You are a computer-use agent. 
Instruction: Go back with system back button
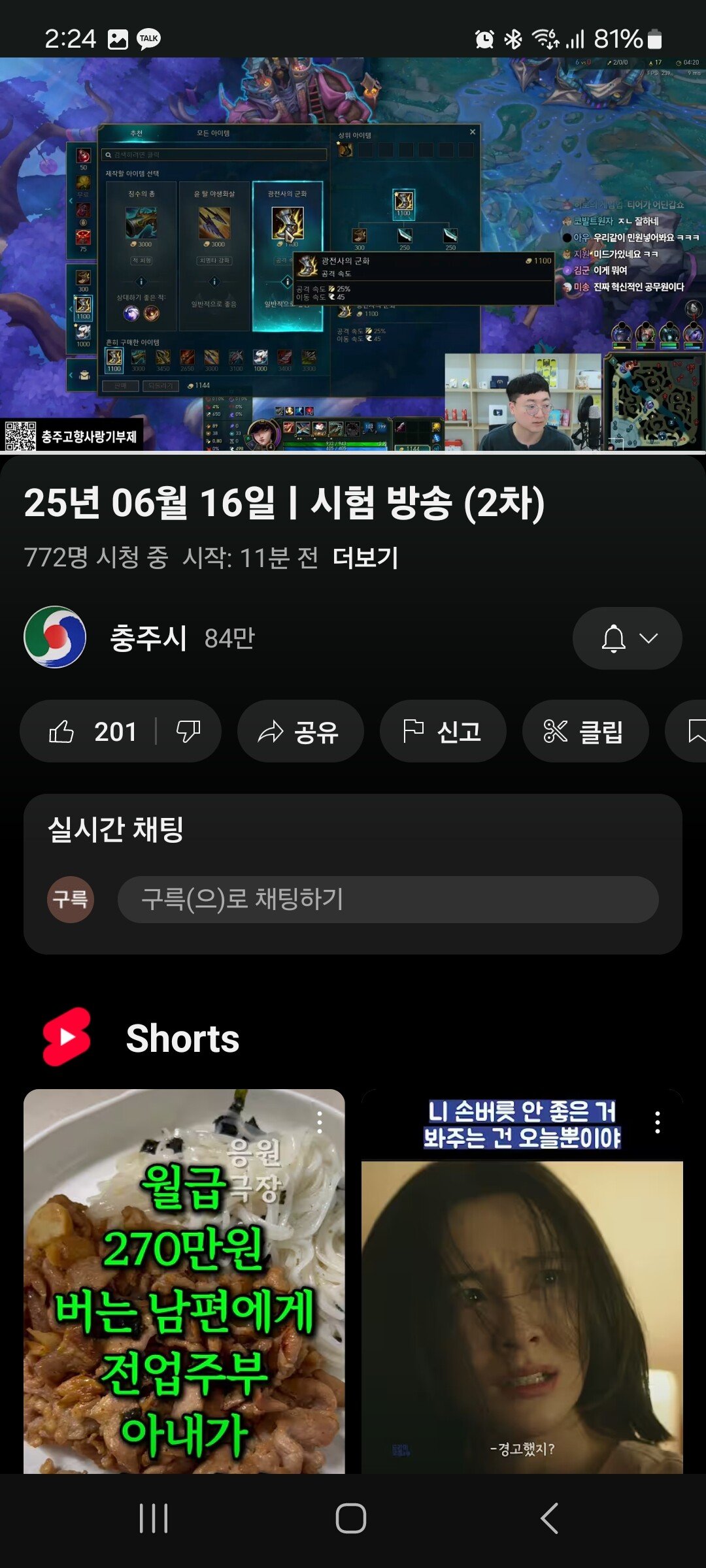pos(549,1518)
